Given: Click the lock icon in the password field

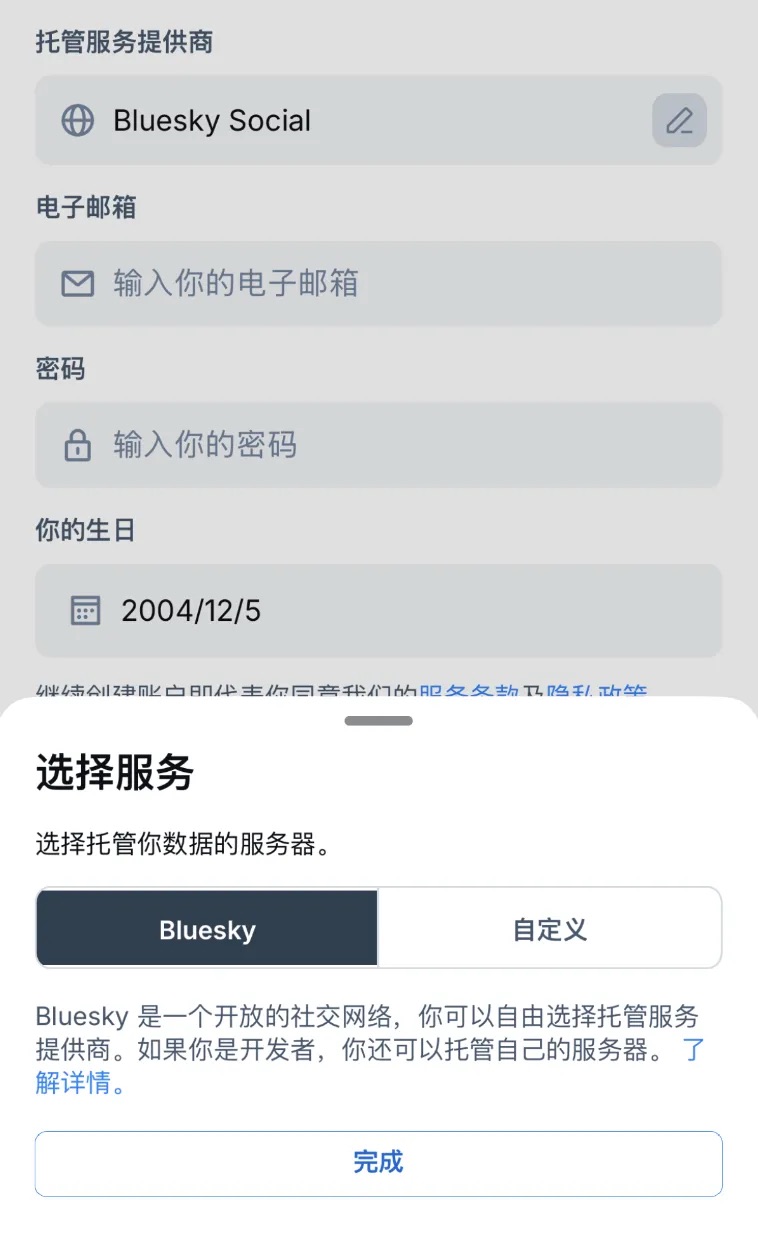Looking at the screenshot, I should pyautogui.click(x=77, y=445).
